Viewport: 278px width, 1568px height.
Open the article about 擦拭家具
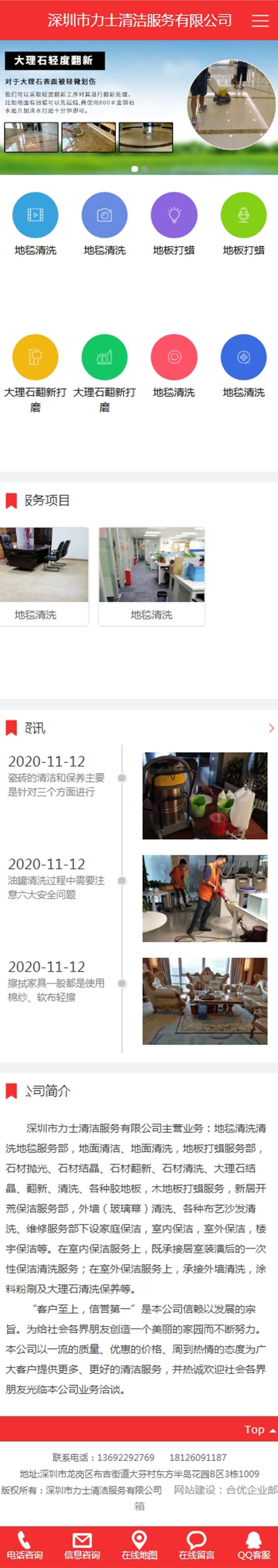point(56,990)
